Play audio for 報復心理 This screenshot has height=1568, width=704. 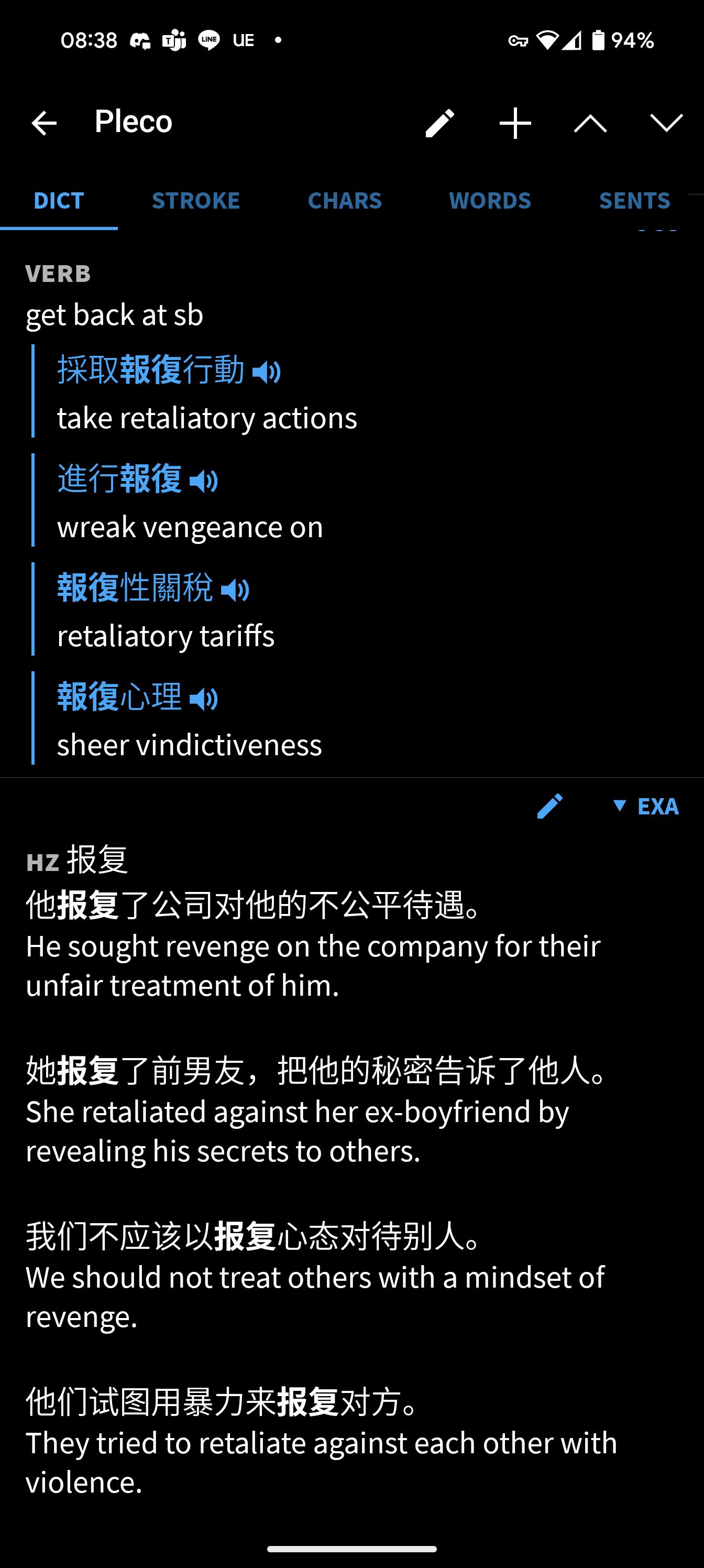tap(204, 699)
